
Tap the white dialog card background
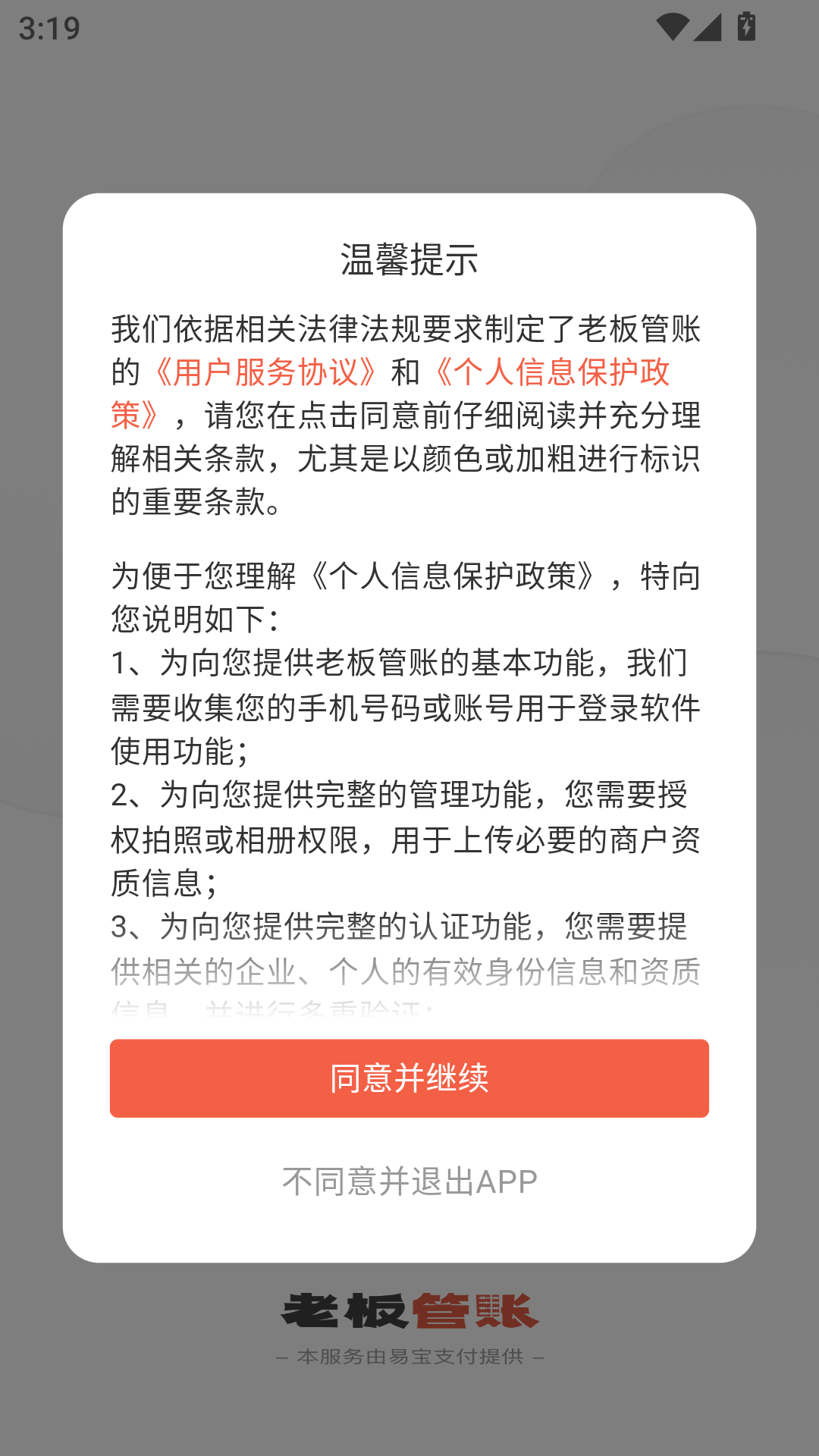(409, 531)
